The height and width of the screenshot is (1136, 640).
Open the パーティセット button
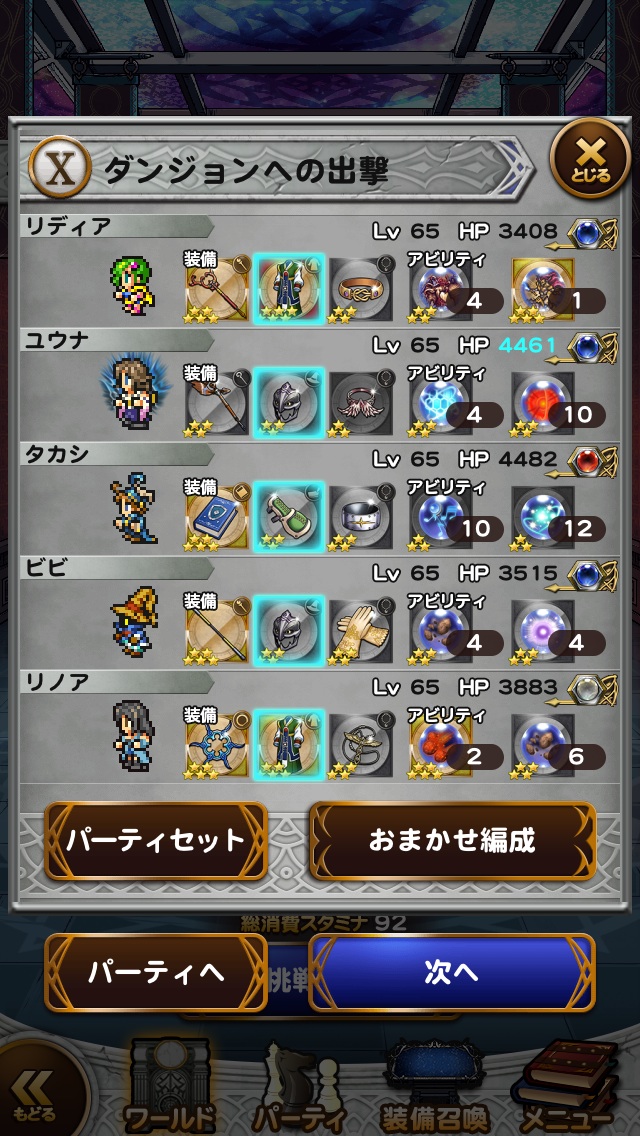156,840
